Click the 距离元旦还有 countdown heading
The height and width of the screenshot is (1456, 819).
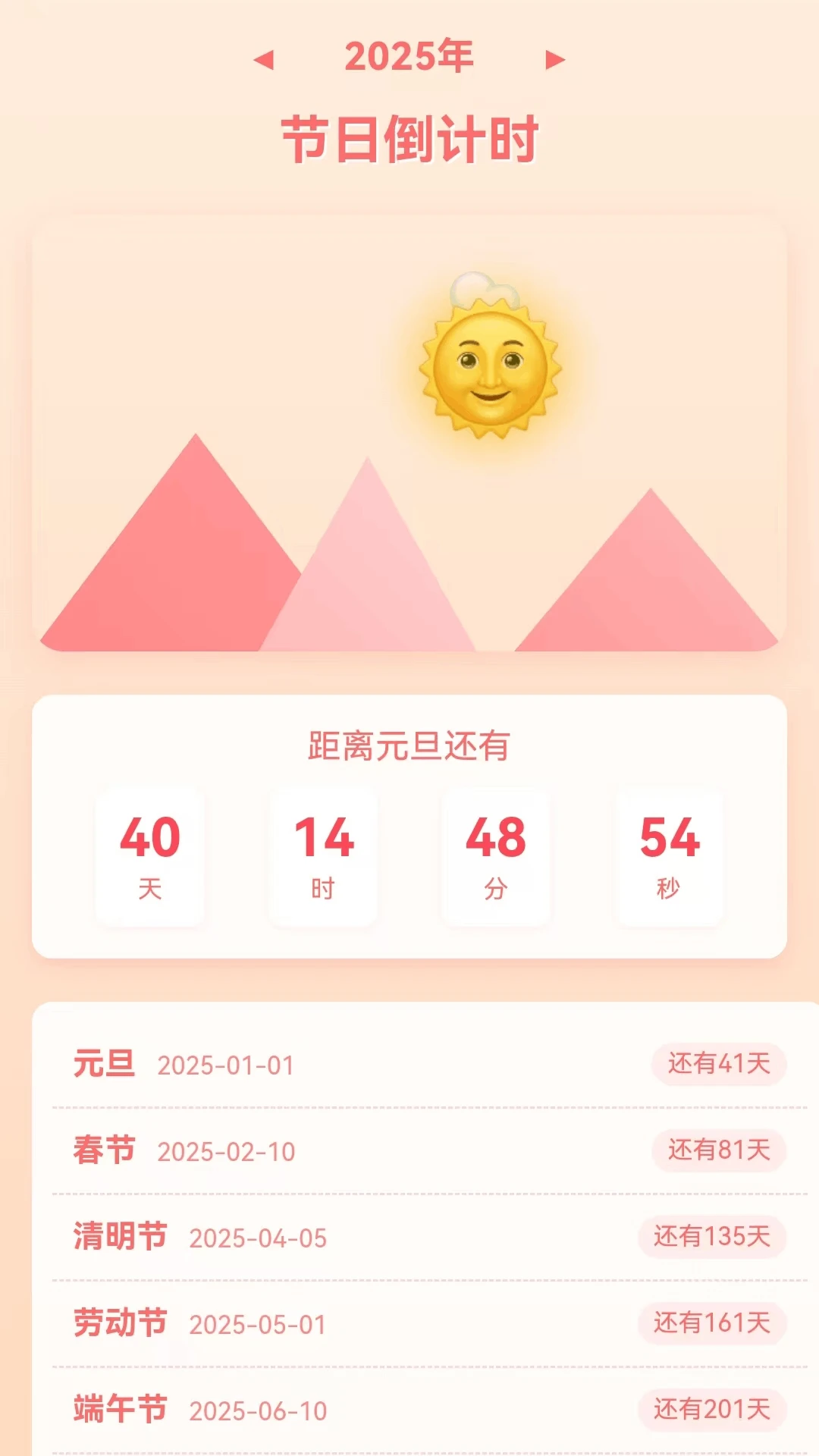pyautogui.click(x=409, y=747)
